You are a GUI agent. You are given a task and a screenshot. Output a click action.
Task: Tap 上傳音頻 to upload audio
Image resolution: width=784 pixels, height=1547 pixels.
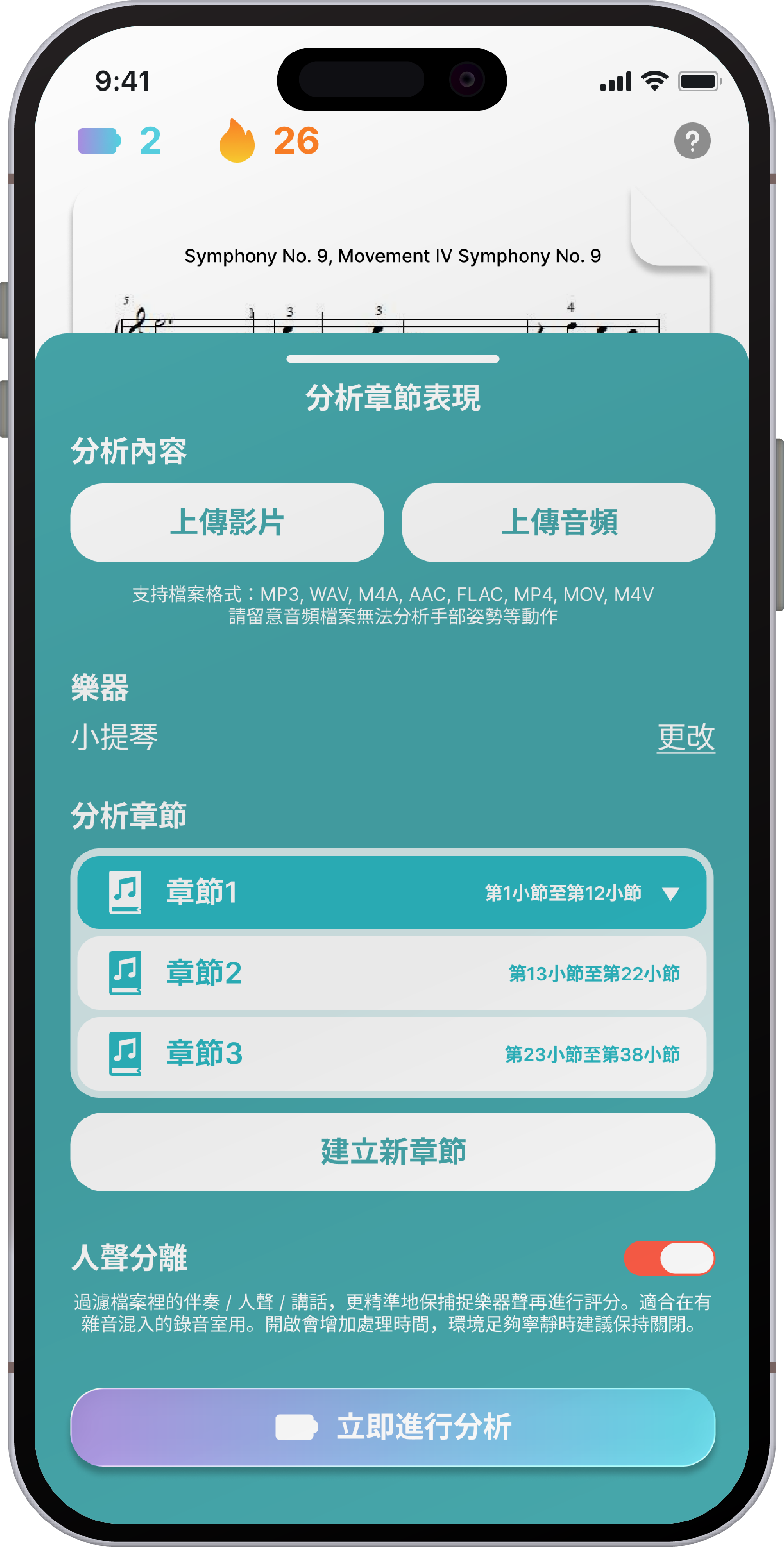point(558,522)
